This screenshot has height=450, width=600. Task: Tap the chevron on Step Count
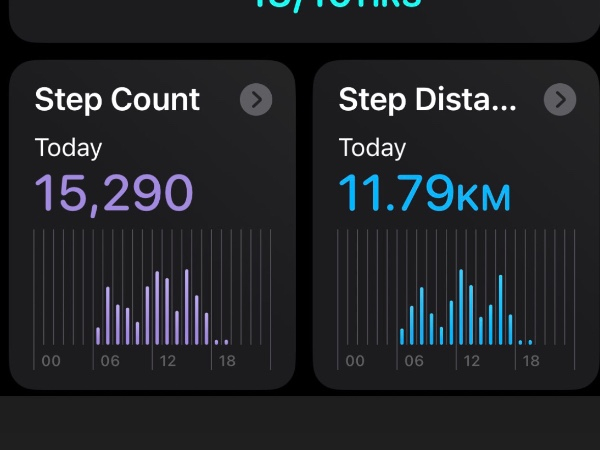pyautogui.click(x=256, y=100)
